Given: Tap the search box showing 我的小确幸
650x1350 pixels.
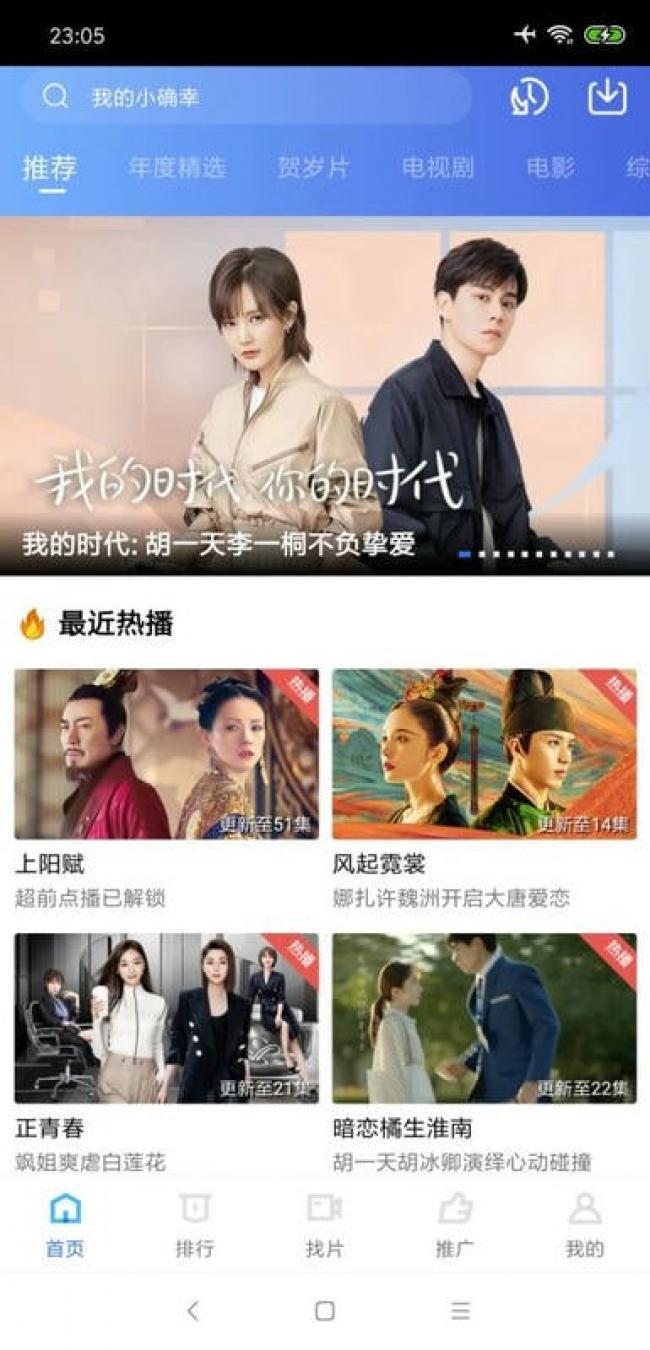Looking at the screenshot, I should click(246, 97).
